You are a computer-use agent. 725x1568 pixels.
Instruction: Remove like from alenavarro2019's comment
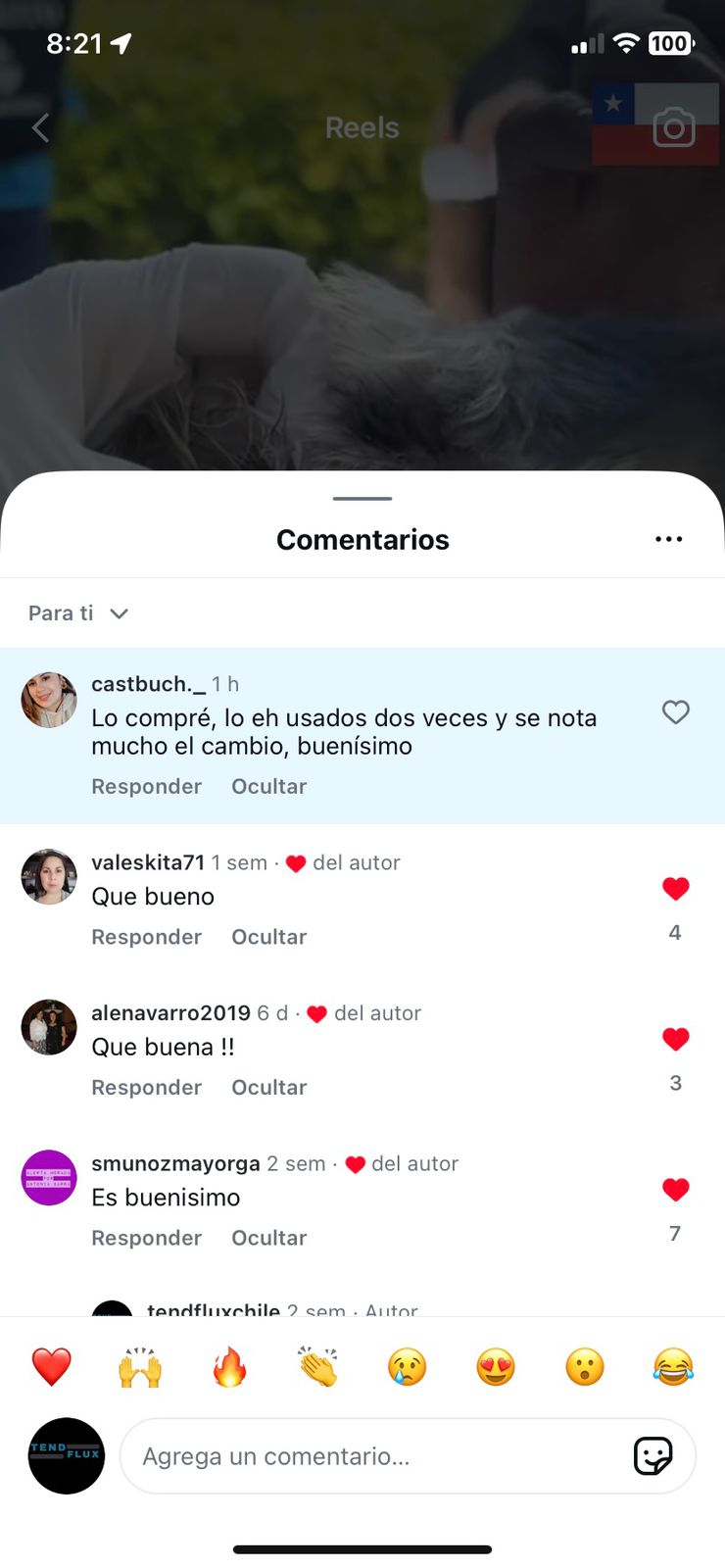pos(675,1039)
